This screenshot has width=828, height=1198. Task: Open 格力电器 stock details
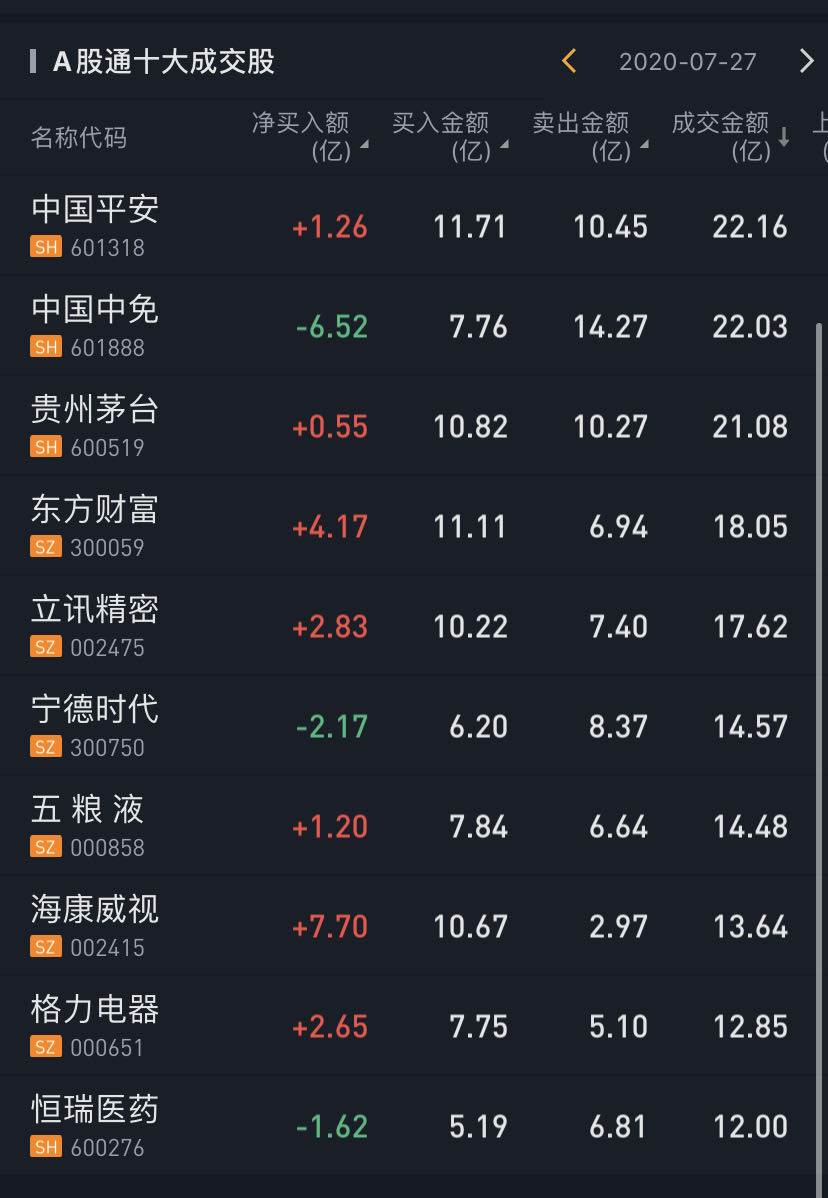[x=95, y=1025]
